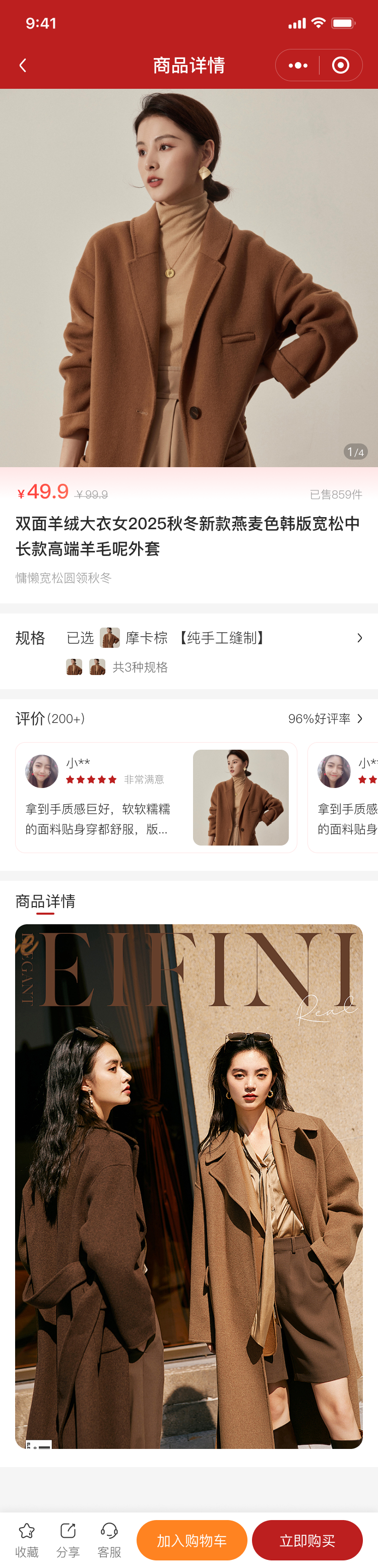Tap 加入购物车 to add to cart
378x1568 pixels.
[x=192, y=1540]
